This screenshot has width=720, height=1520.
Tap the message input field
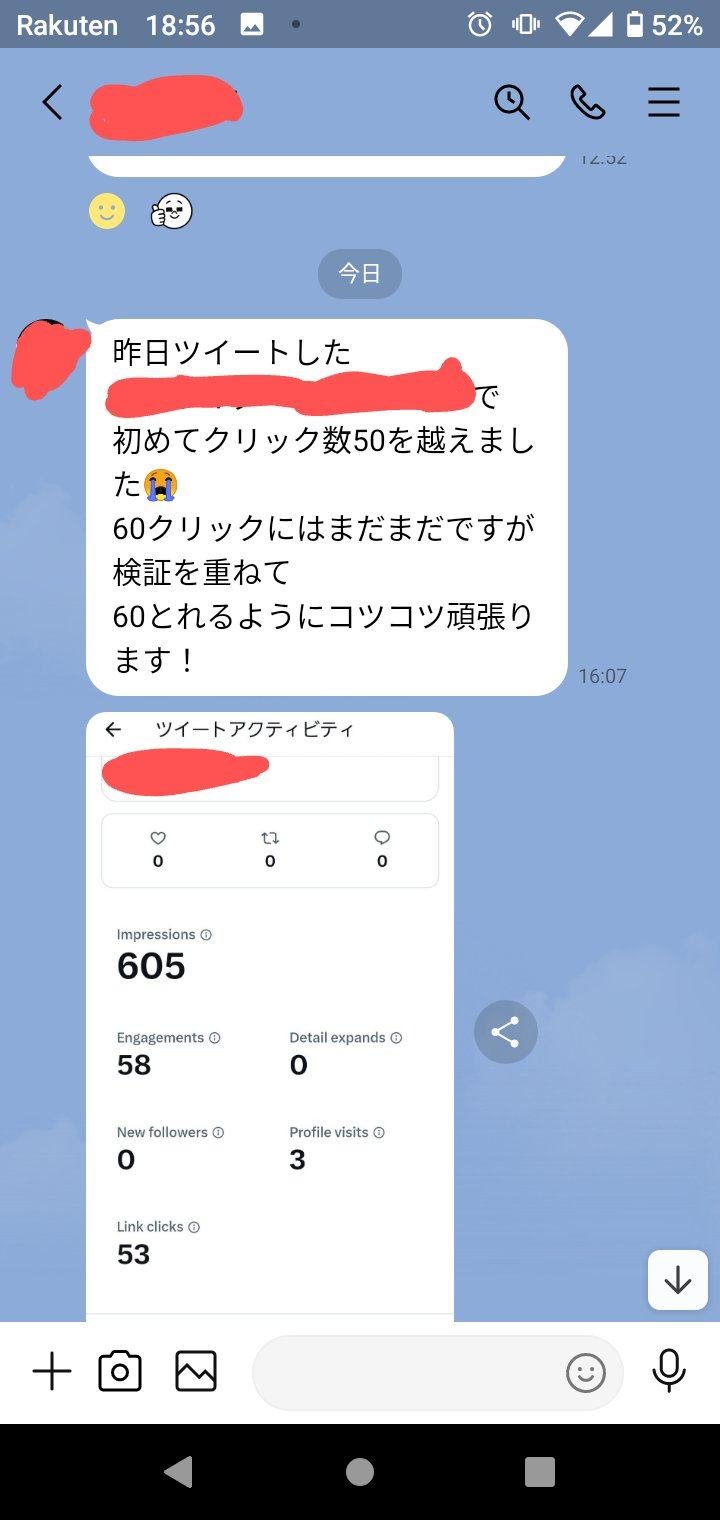click(x=405, y=1372)
